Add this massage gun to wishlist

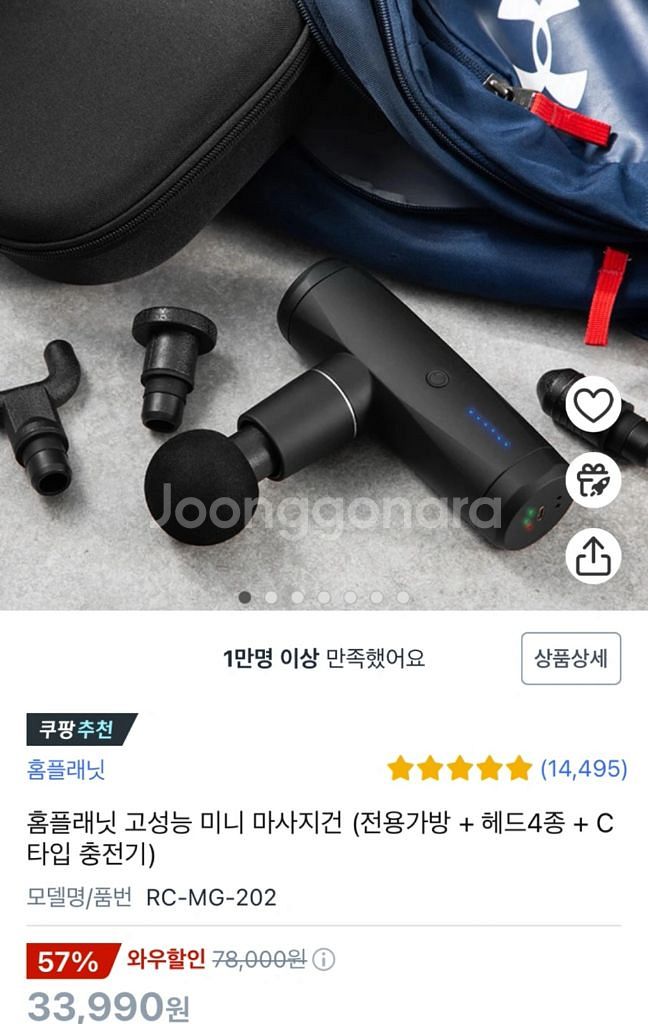[x=593, y=405]
